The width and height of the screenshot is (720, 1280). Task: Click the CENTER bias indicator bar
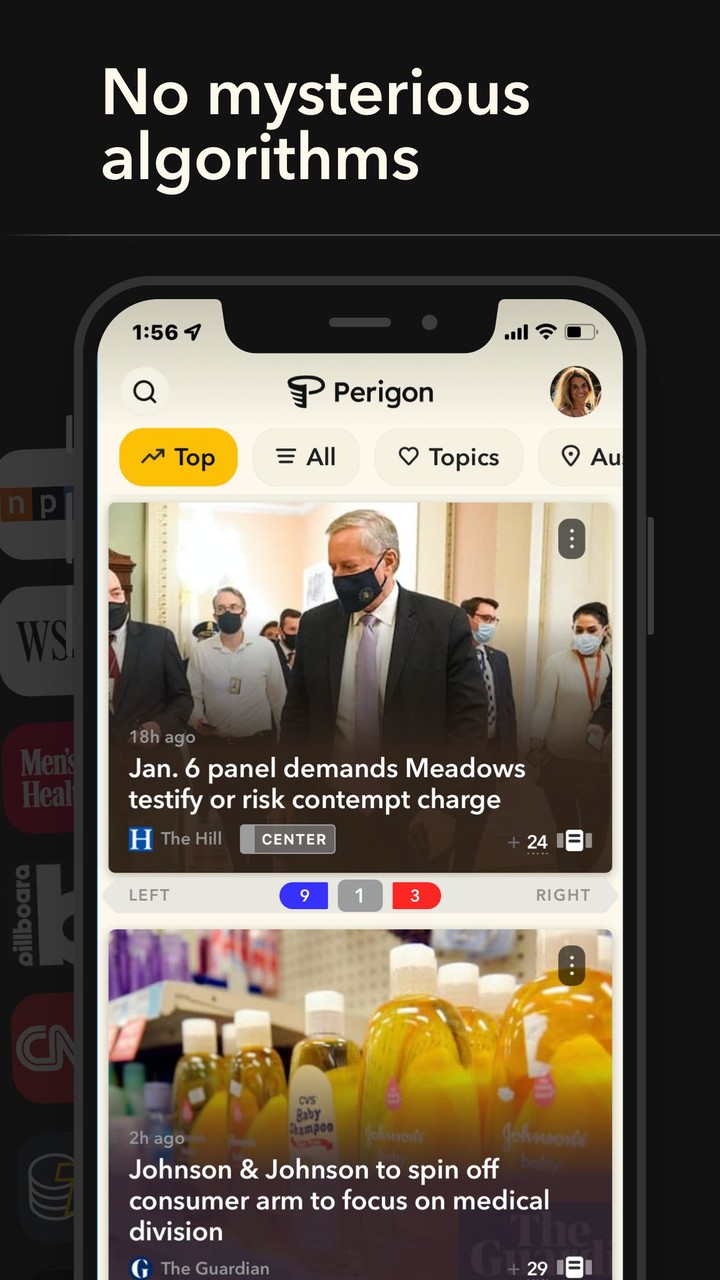[x=287, y=839]
